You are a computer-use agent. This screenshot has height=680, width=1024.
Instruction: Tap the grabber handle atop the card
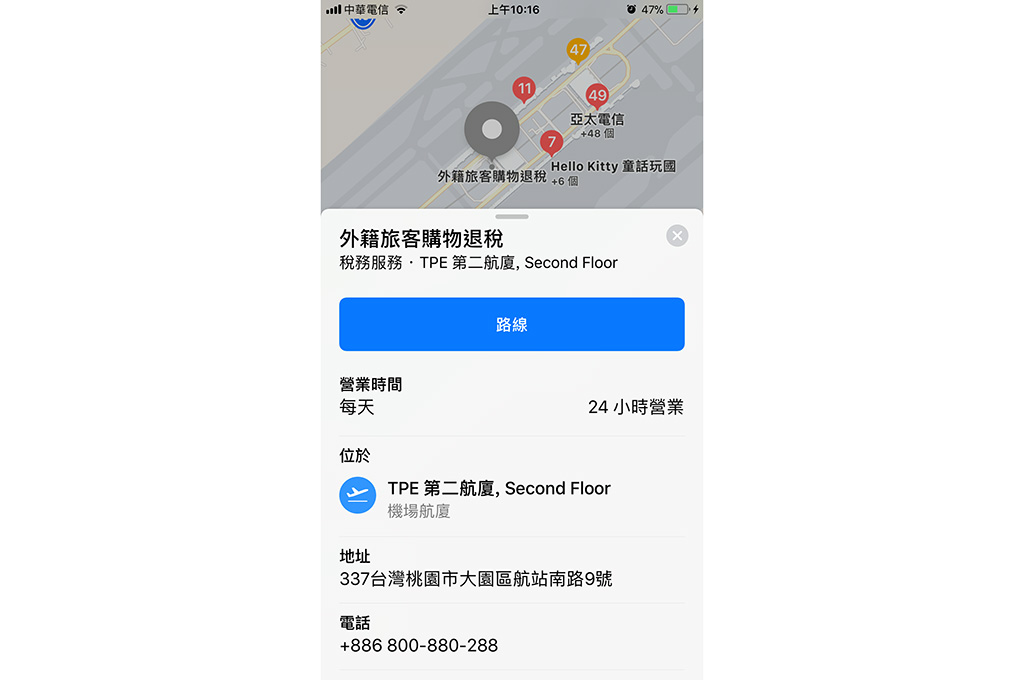[x=511, y=216]
